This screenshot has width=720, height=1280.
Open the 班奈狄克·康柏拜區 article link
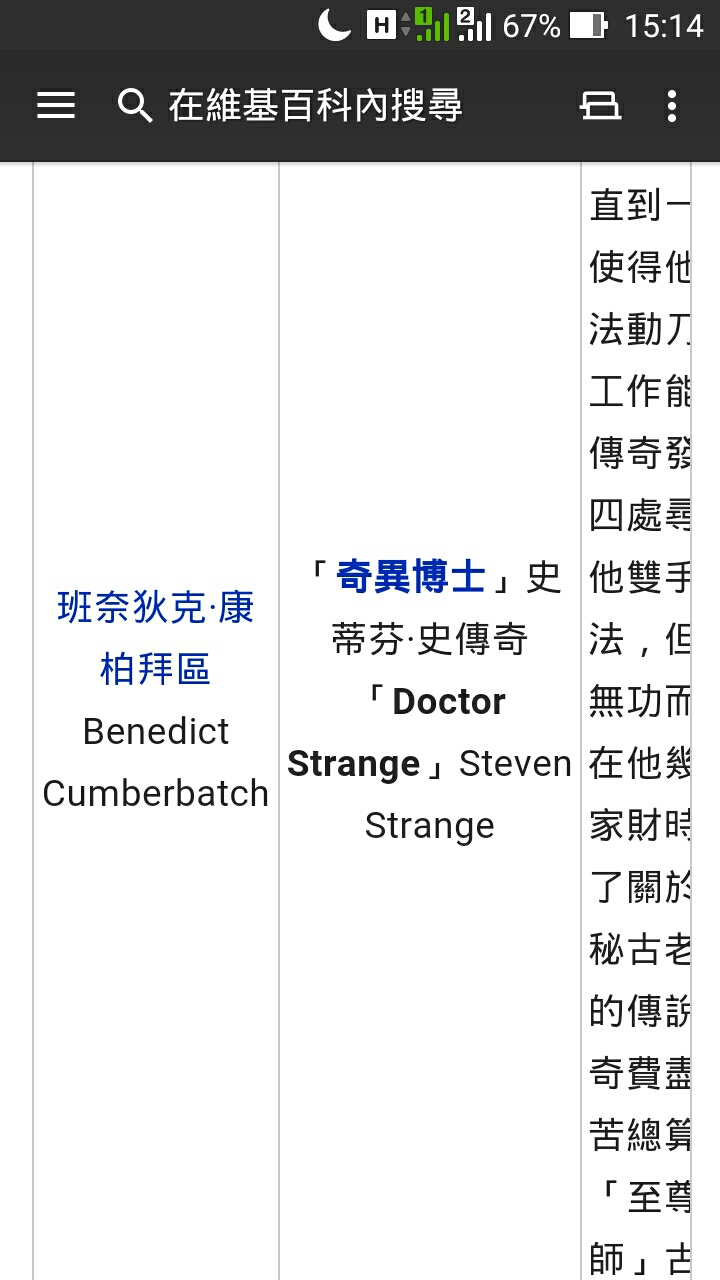click(x=156, y=638)
